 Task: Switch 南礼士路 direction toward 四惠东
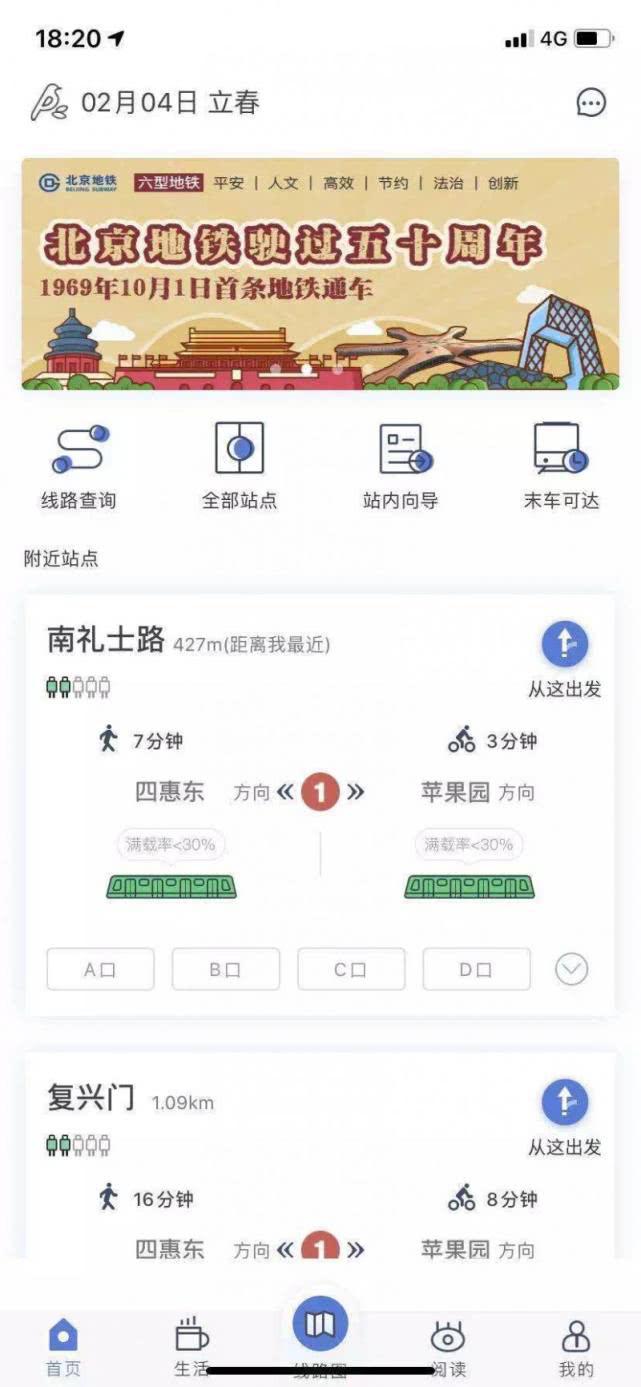(x=285, y=793)
